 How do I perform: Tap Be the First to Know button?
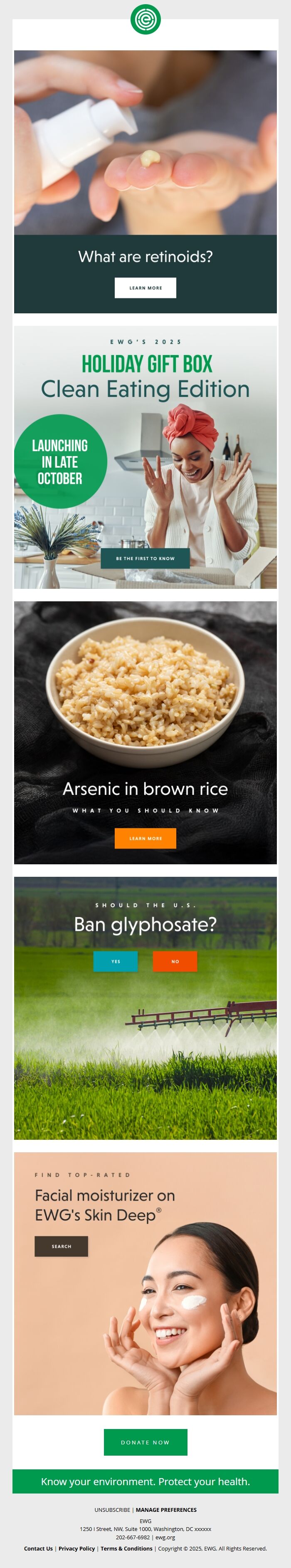[145, 558]
